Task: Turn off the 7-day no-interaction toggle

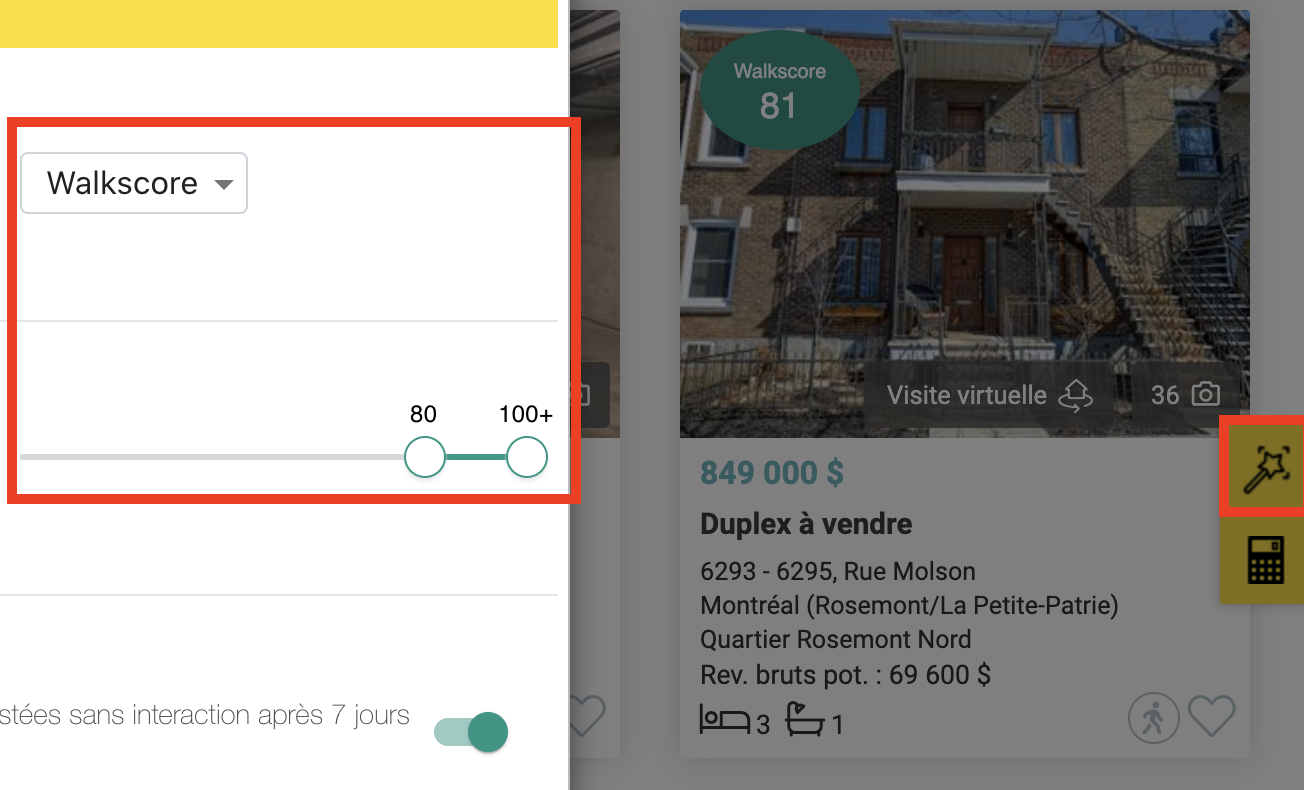Action: tap(472, 732)
